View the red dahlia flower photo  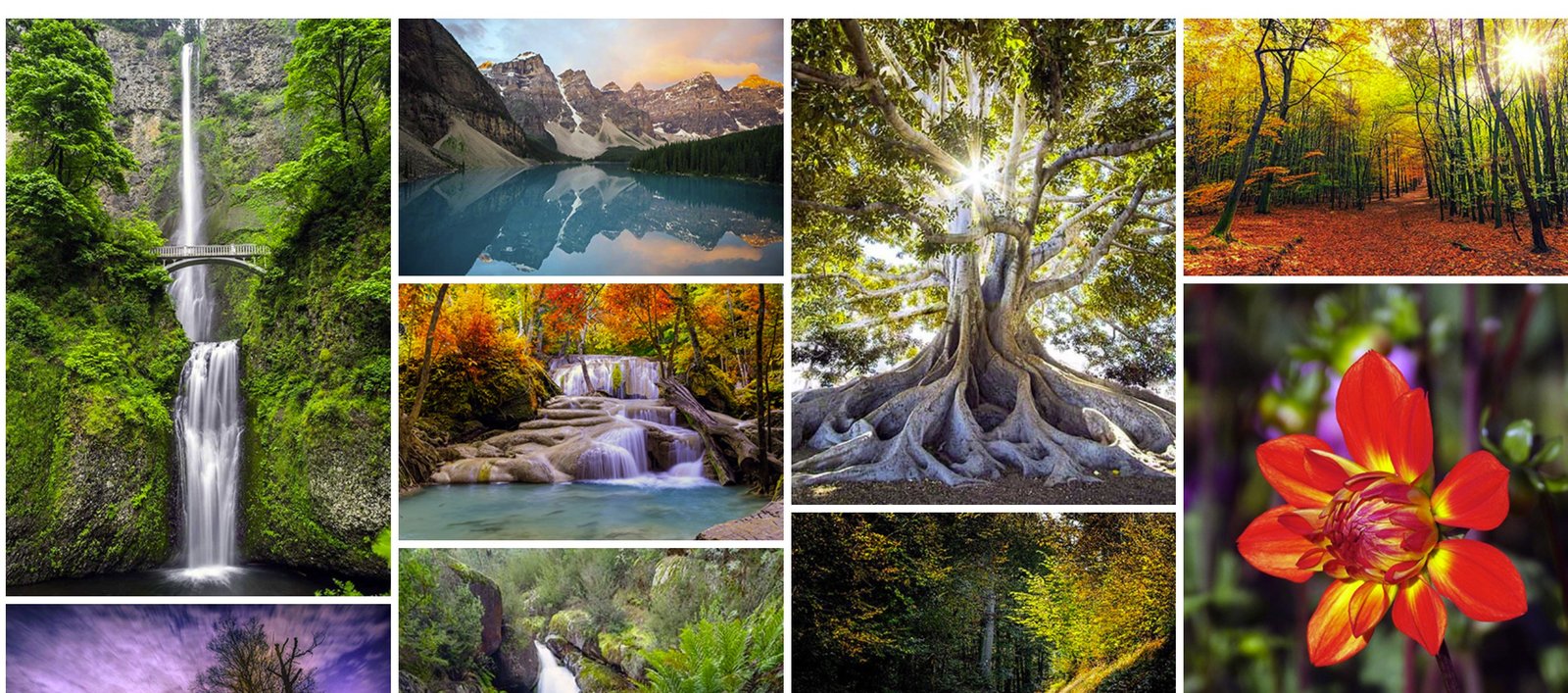pyautogui.click(x=1375, y=488)
